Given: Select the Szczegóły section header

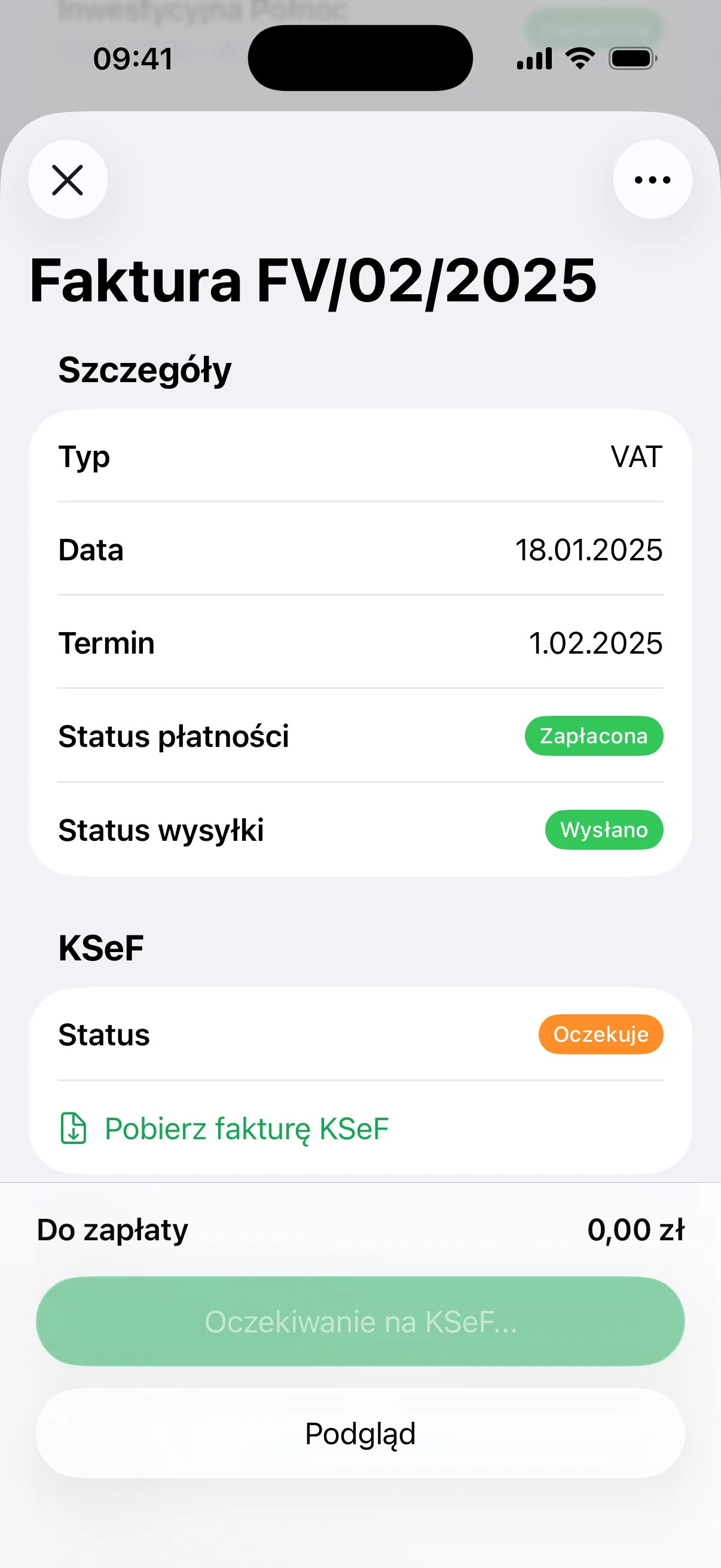Looking at the screenshot, I should tap(144, 368).
